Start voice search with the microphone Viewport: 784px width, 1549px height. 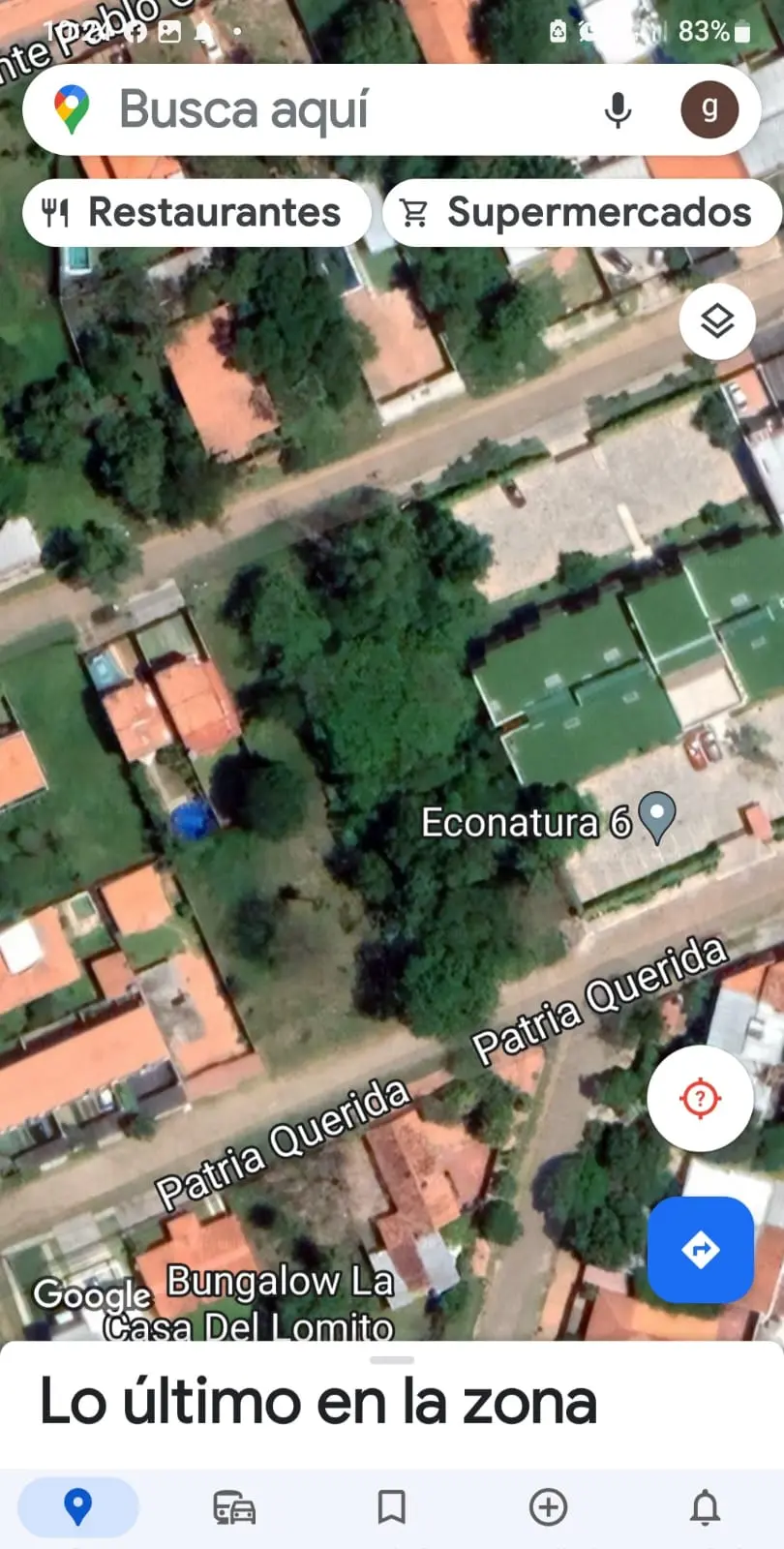618,110
